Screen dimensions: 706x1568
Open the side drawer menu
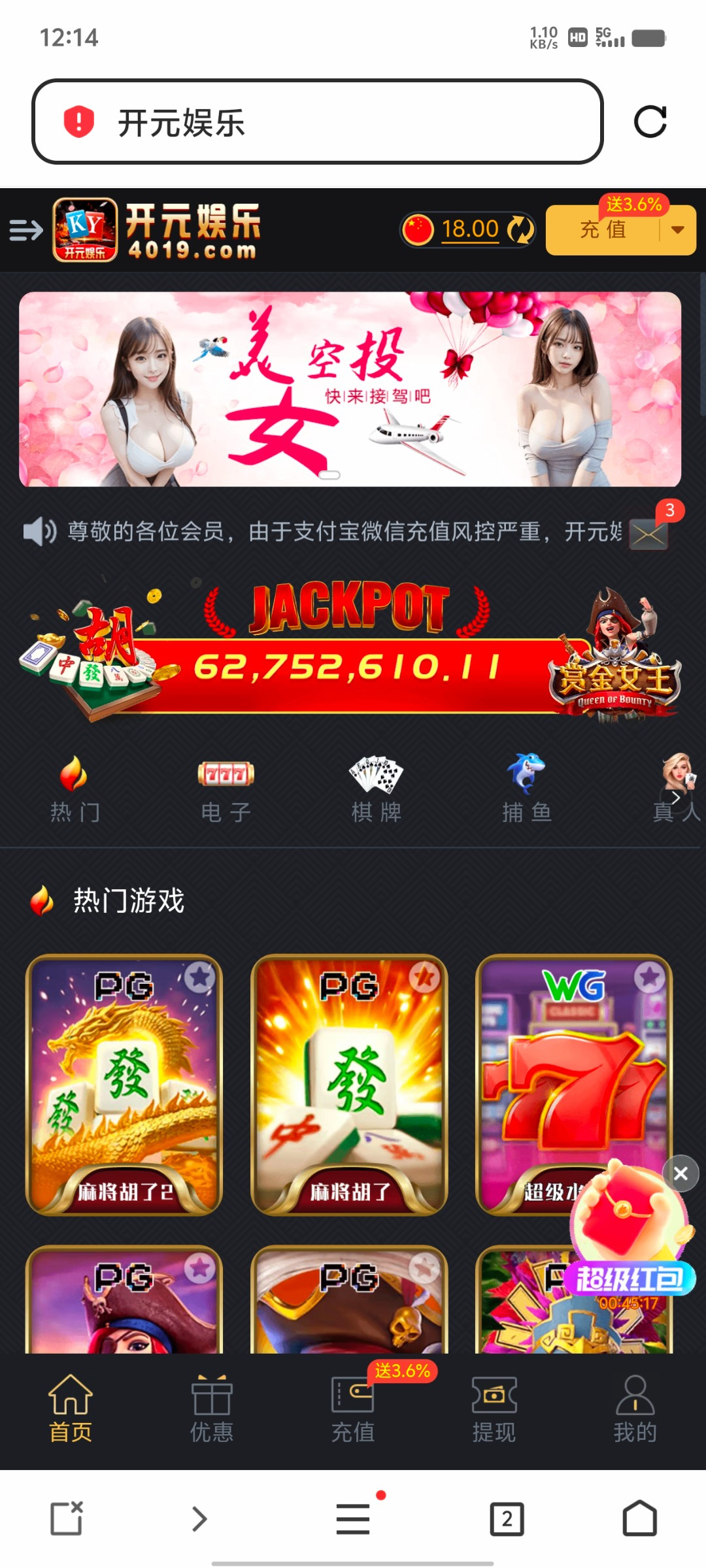(x=26, y=230)
